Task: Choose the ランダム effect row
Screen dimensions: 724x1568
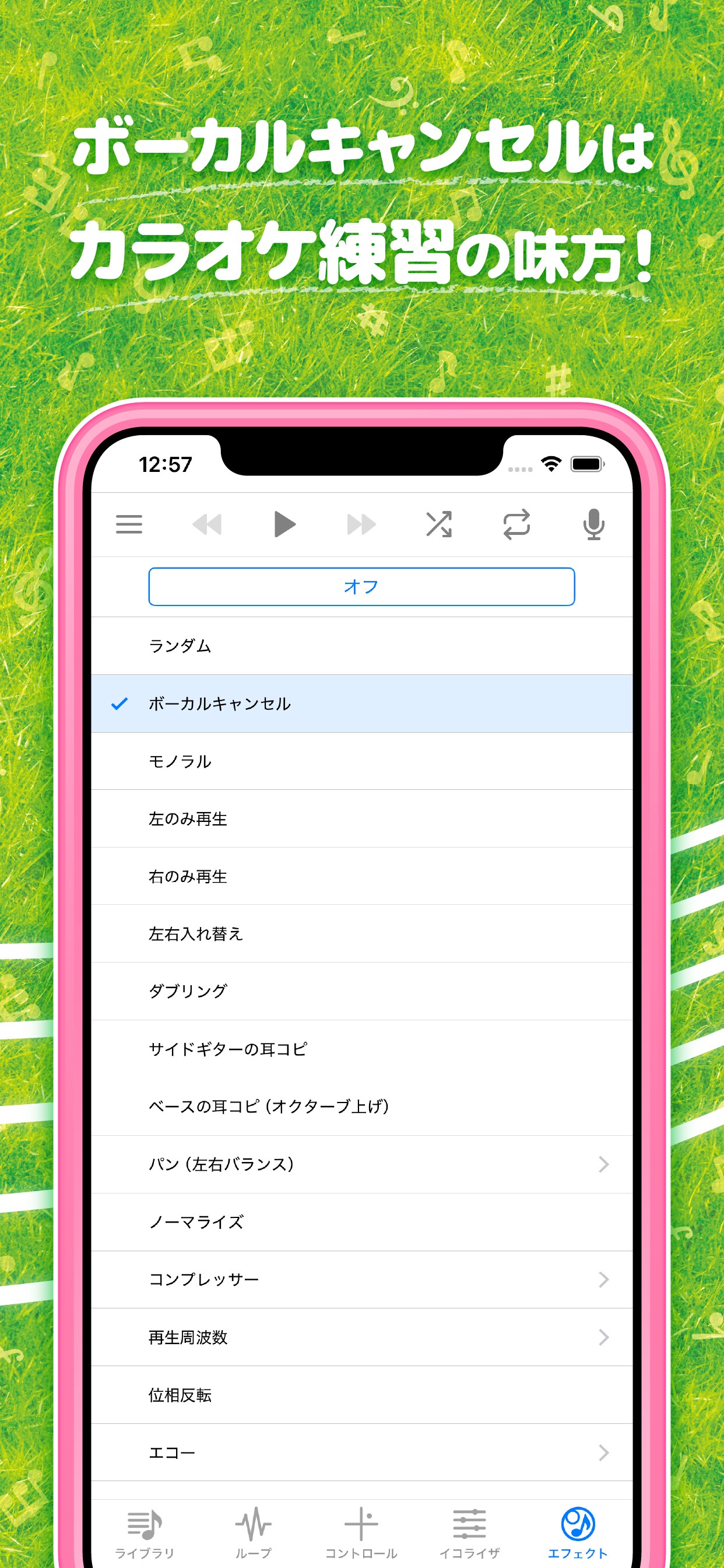Action: [x=361, y=646]
